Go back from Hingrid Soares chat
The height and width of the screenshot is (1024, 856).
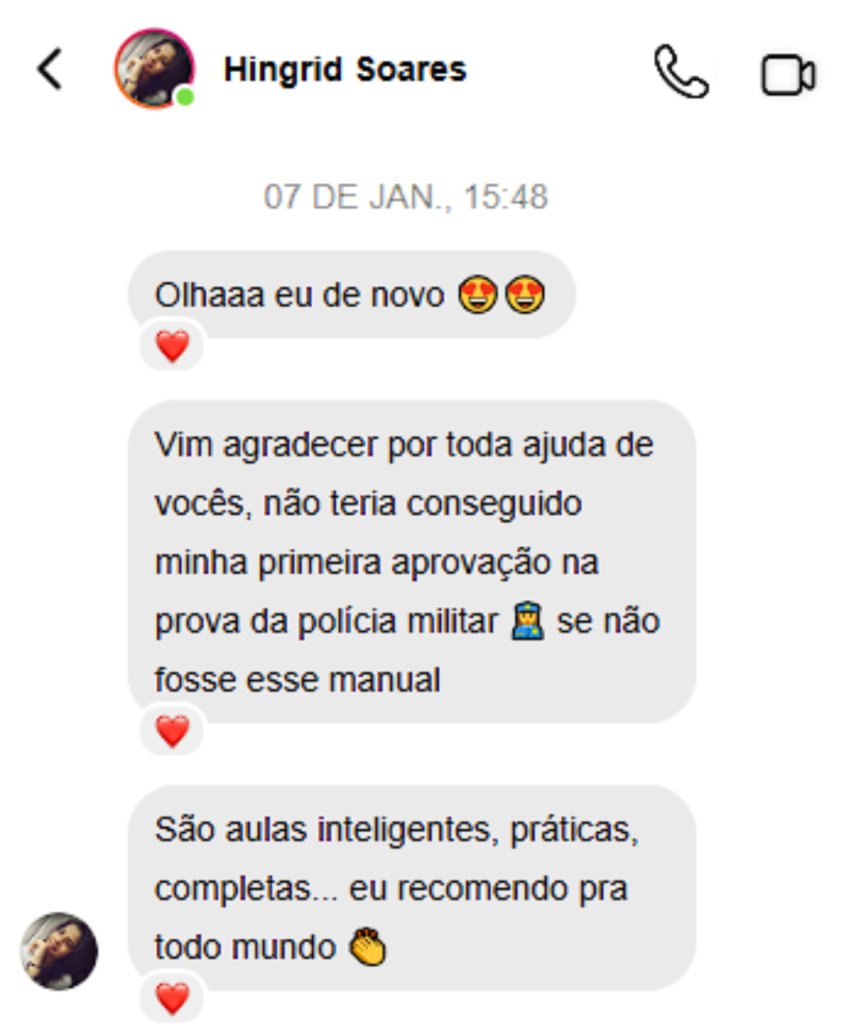pos(49,69)
